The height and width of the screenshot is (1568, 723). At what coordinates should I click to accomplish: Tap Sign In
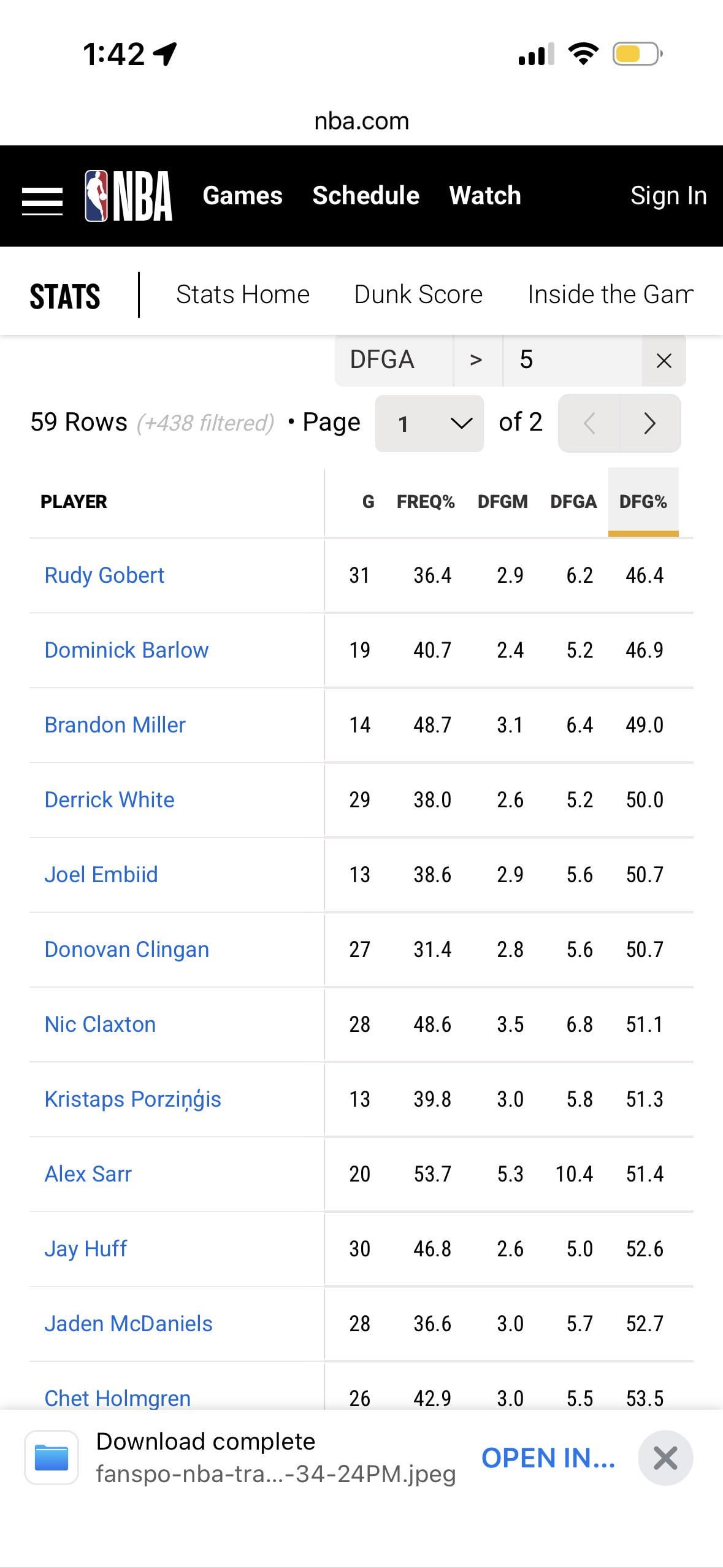click(668, 196)
